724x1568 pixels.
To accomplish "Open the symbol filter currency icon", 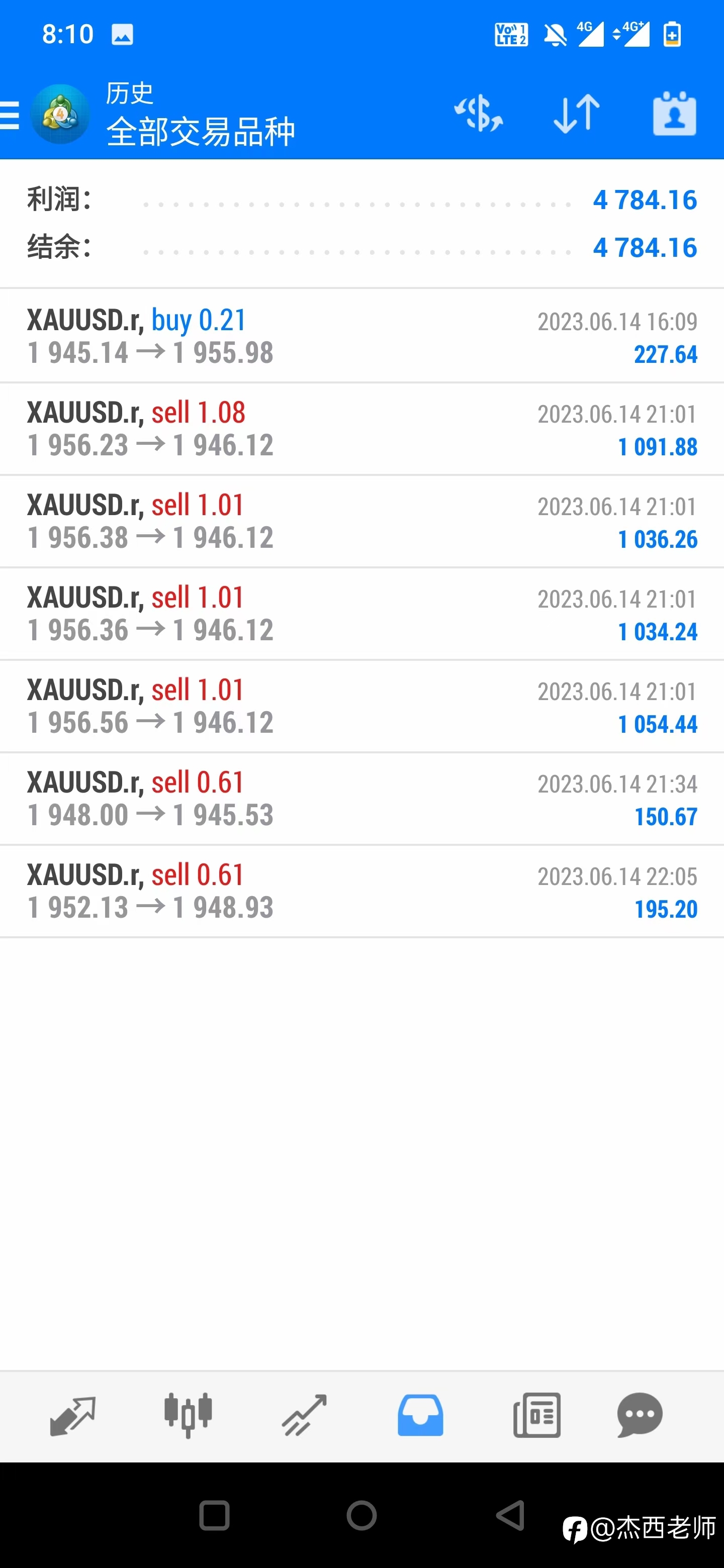I will click(x=479, y=113).
